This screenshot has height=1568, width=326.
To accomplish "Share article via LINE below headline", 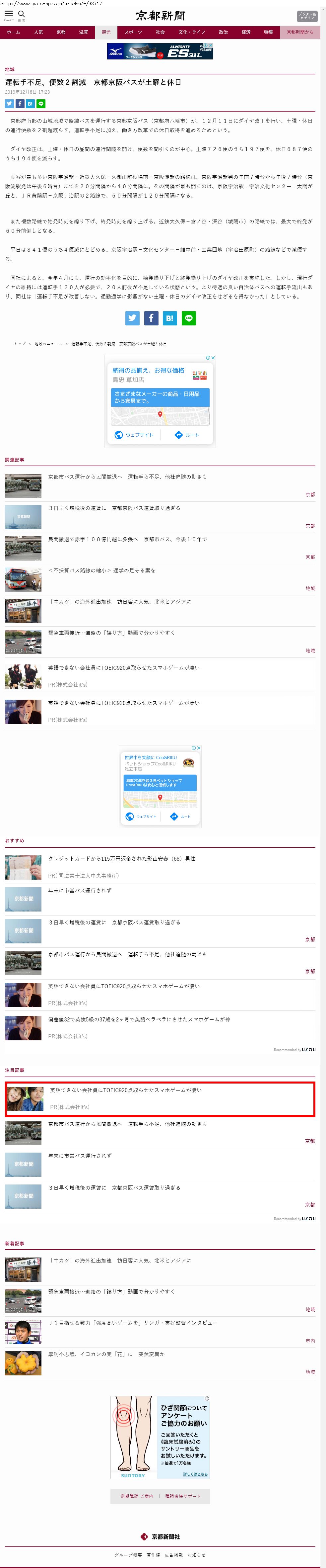I will (x=41, y=104).
